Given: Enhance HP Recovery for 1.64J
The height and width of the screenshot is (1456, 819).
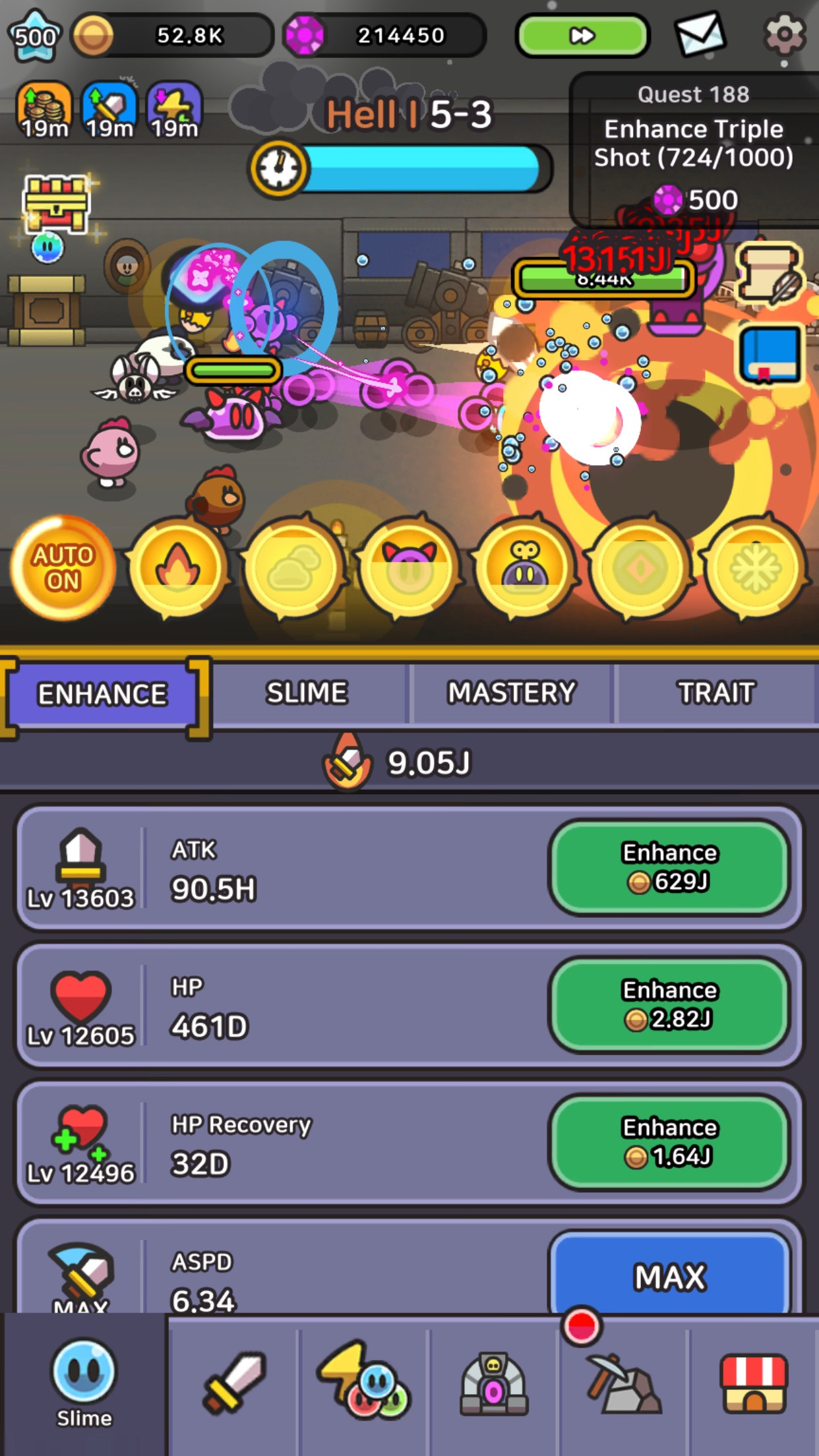Looking at the screenshot, I should coord(670,1141).
